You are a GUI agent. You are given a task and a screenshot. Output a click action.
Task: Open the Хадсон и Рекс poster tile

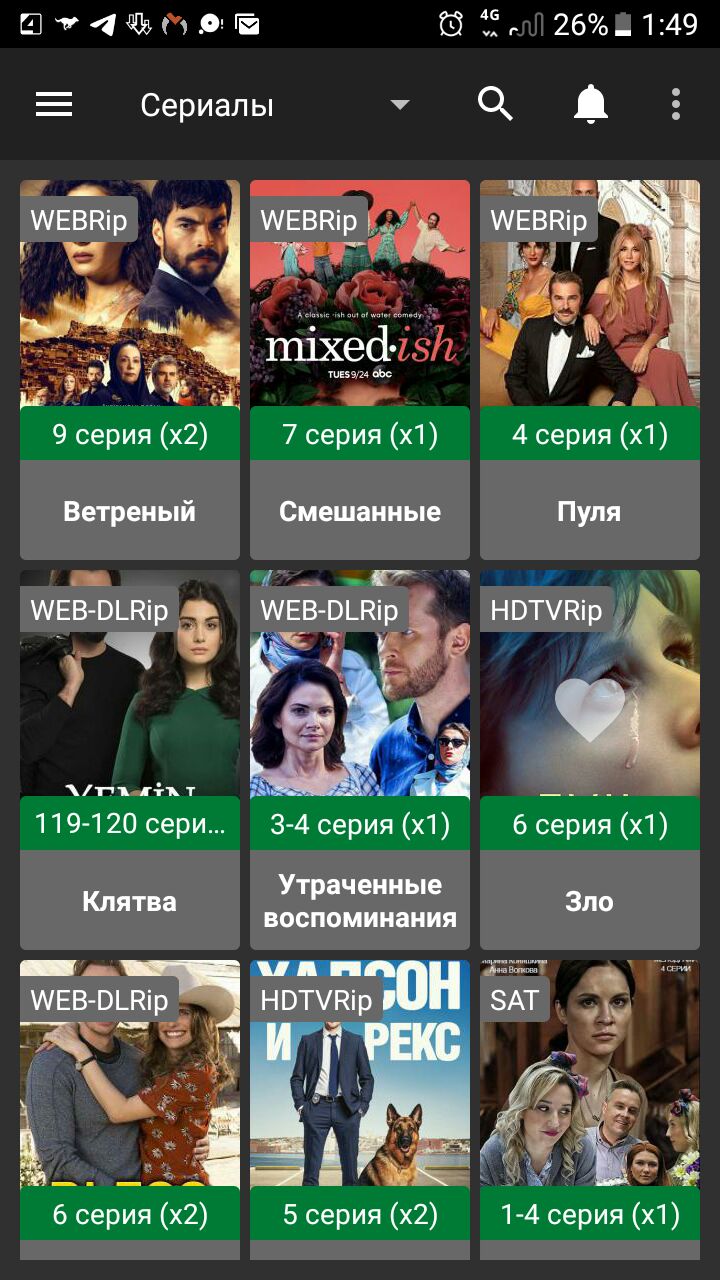[360, 1100]
